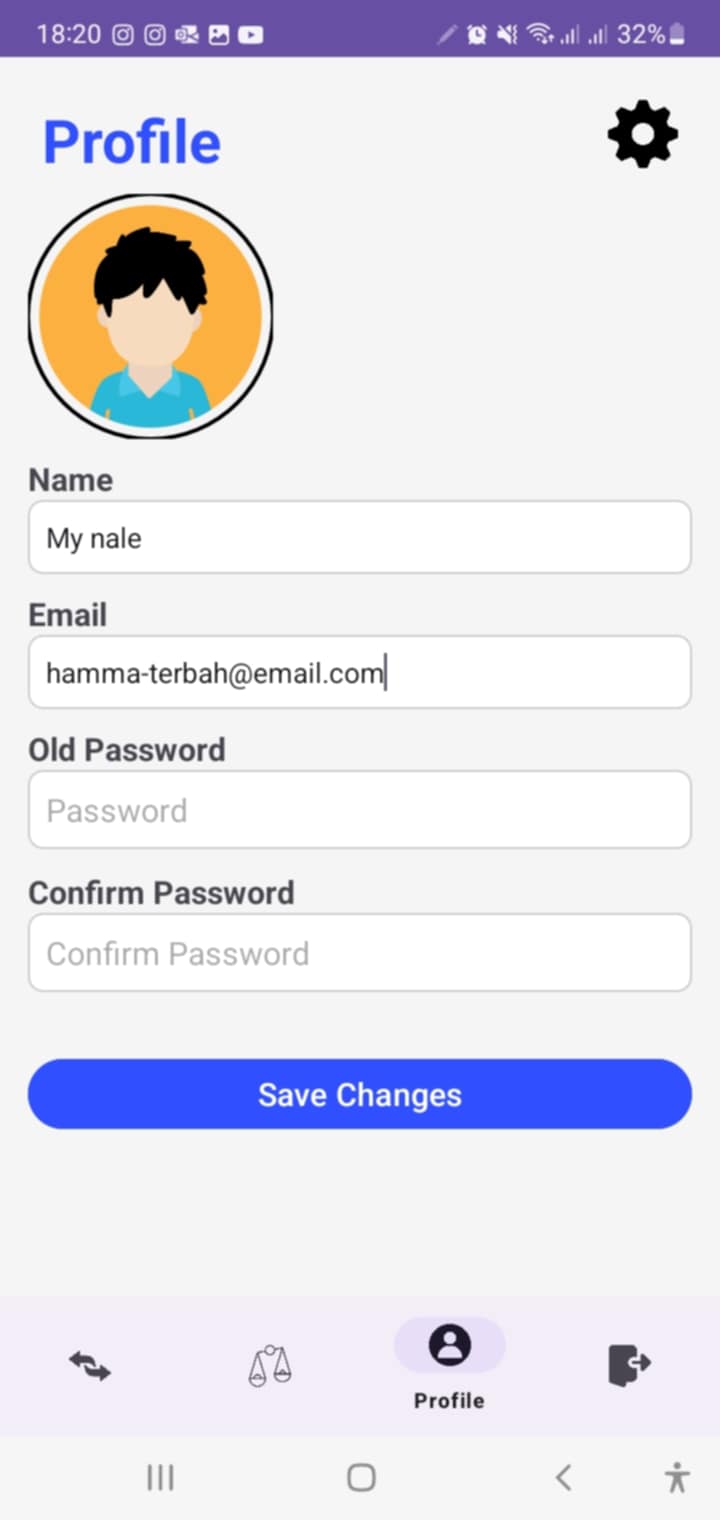The height and width of the screenshot is (1520, 720).
Task: Tap the alarm icon in the status bar
Action: (478, 34)
